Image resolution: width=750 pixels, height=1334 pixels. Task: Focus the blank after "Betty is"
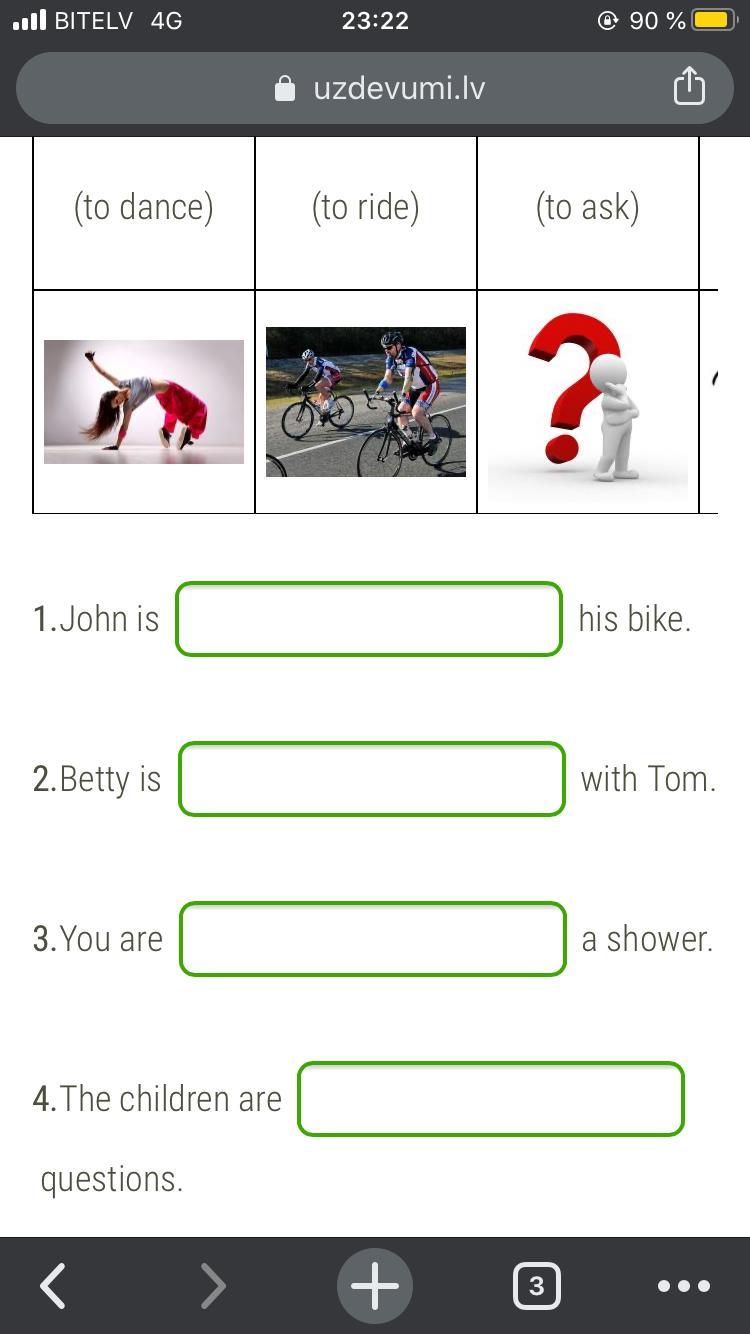372,779
